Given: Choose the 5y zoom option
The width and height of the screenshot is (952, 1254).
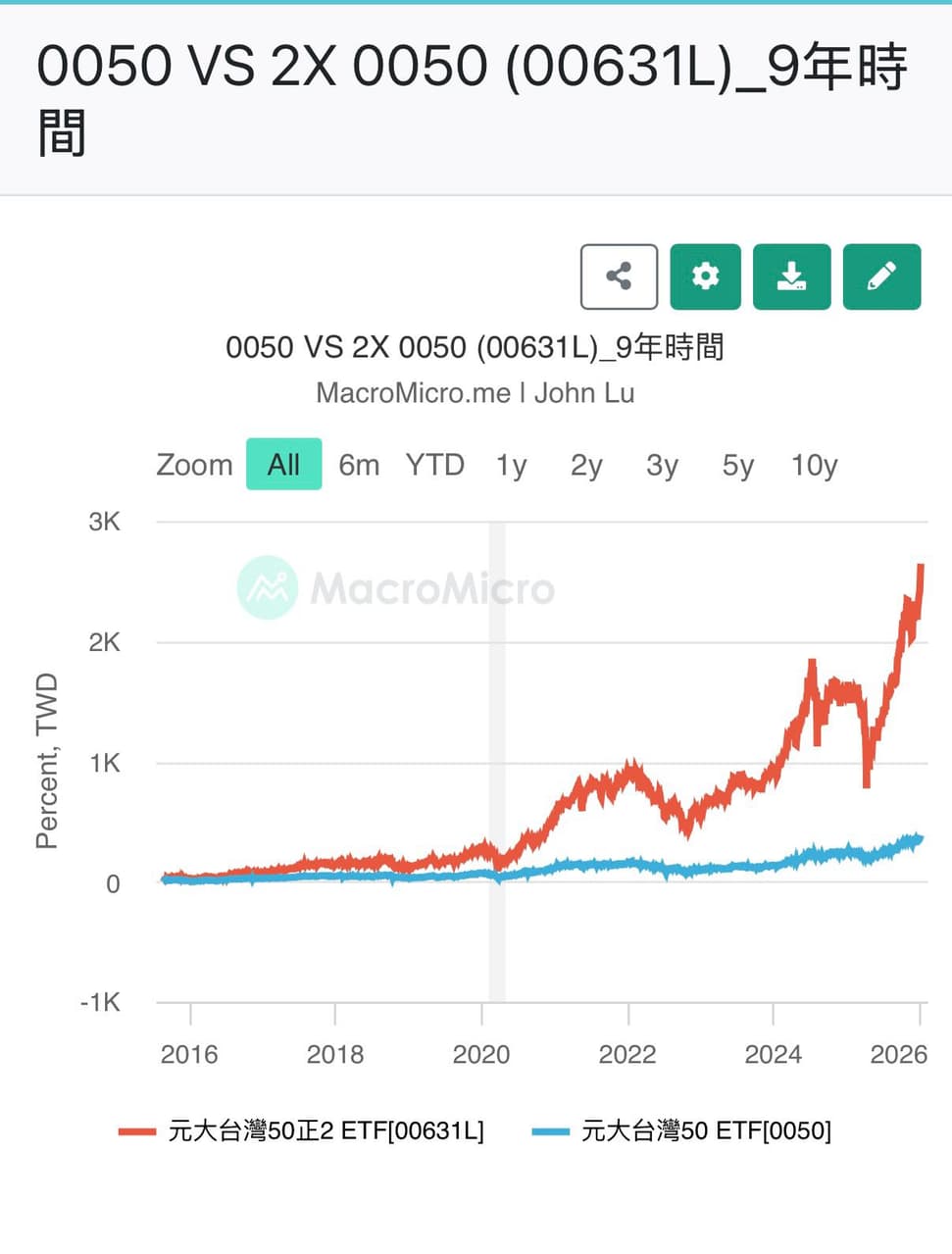Looking at the screenshot, I should [x=736, y=465].
